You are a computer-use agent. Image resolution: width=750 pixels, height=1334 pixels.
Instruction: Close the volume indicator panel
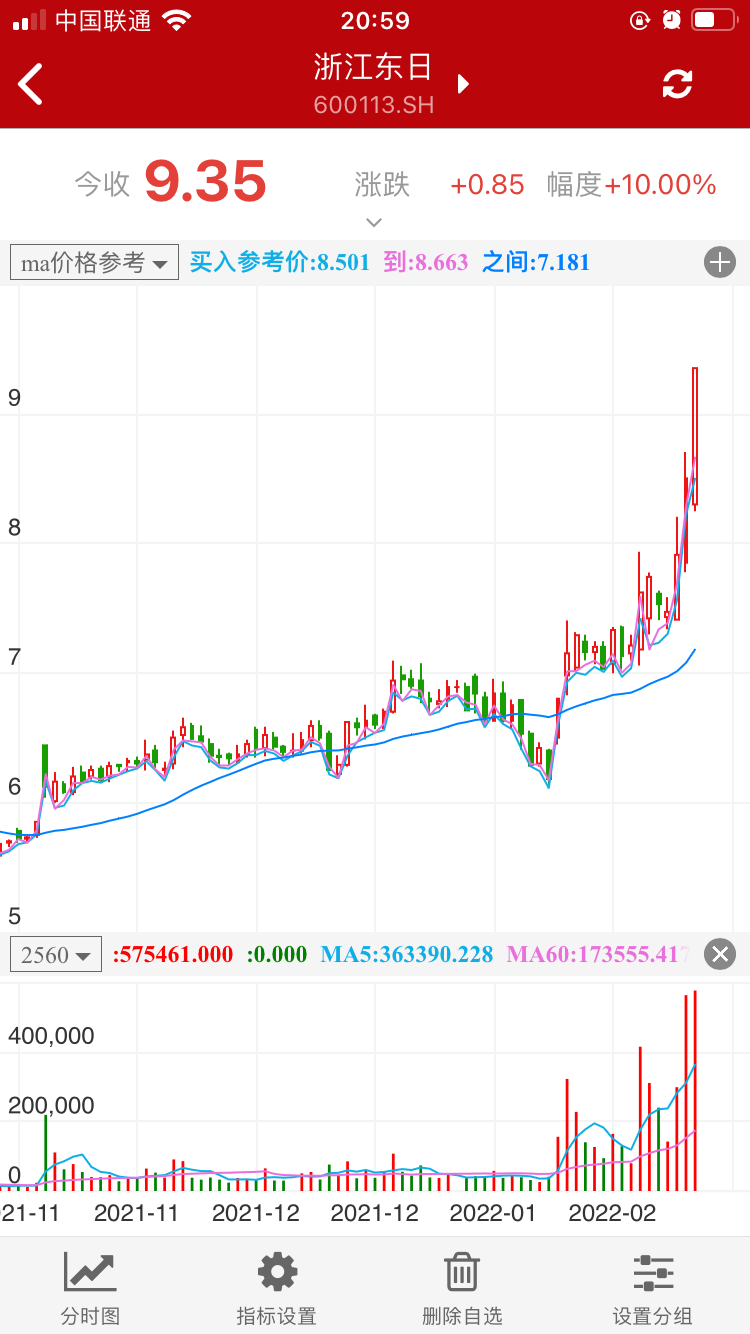tap(720, 955)
